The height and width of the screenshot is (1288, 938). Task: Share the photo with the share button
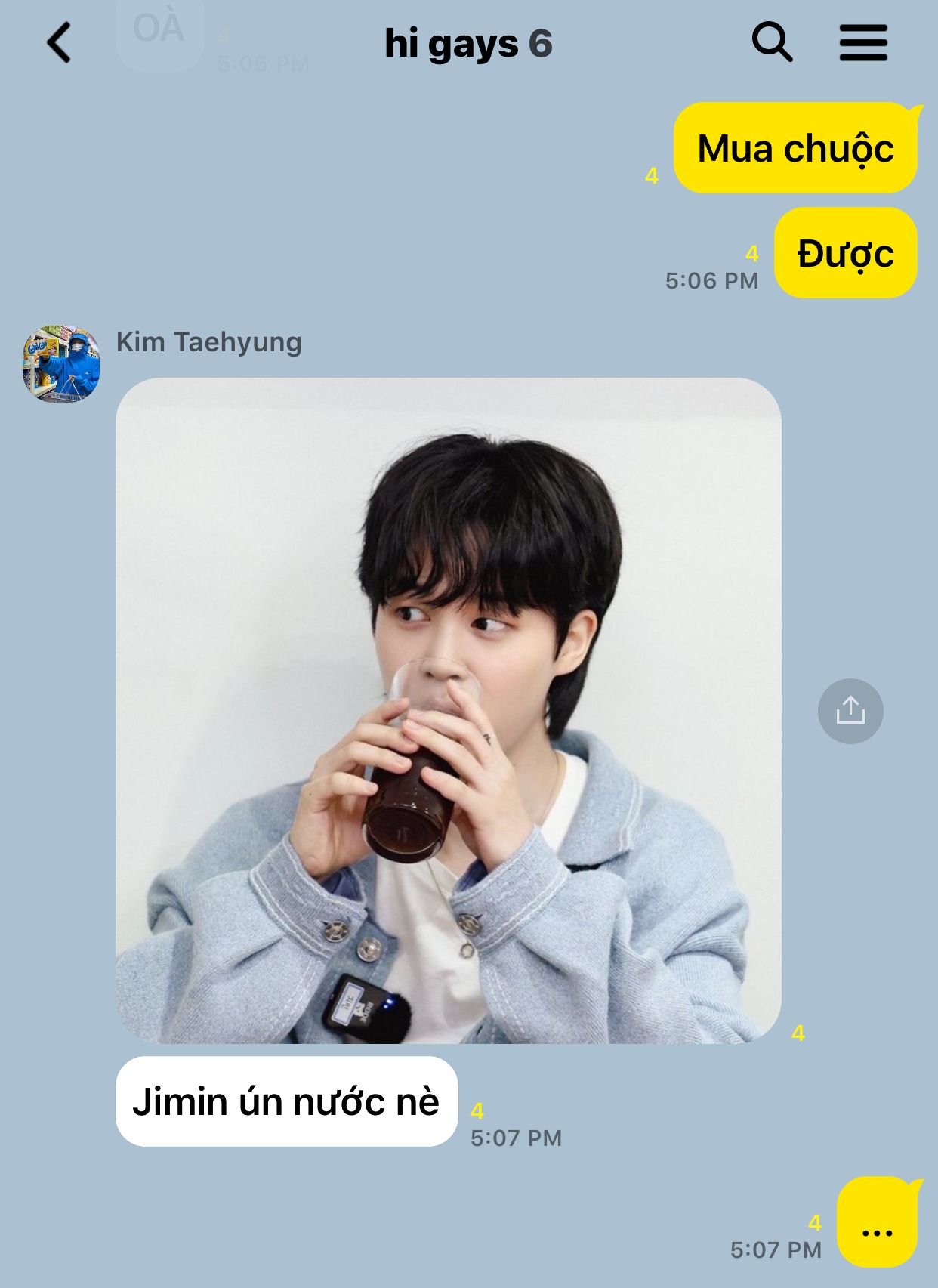coord(850,711)
